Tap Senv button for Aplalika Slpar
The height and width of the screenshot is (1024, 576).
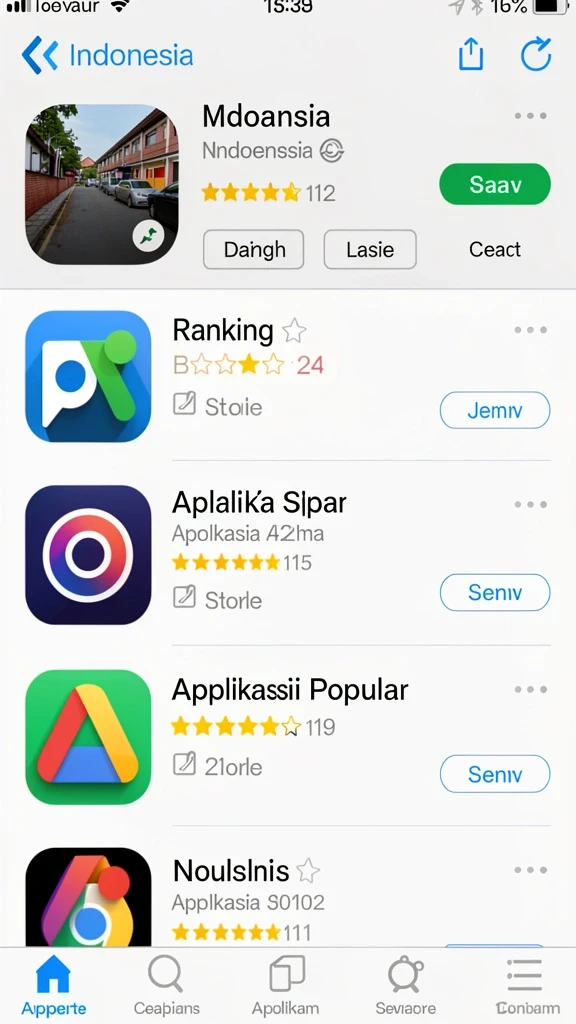[x=495, y=592]
